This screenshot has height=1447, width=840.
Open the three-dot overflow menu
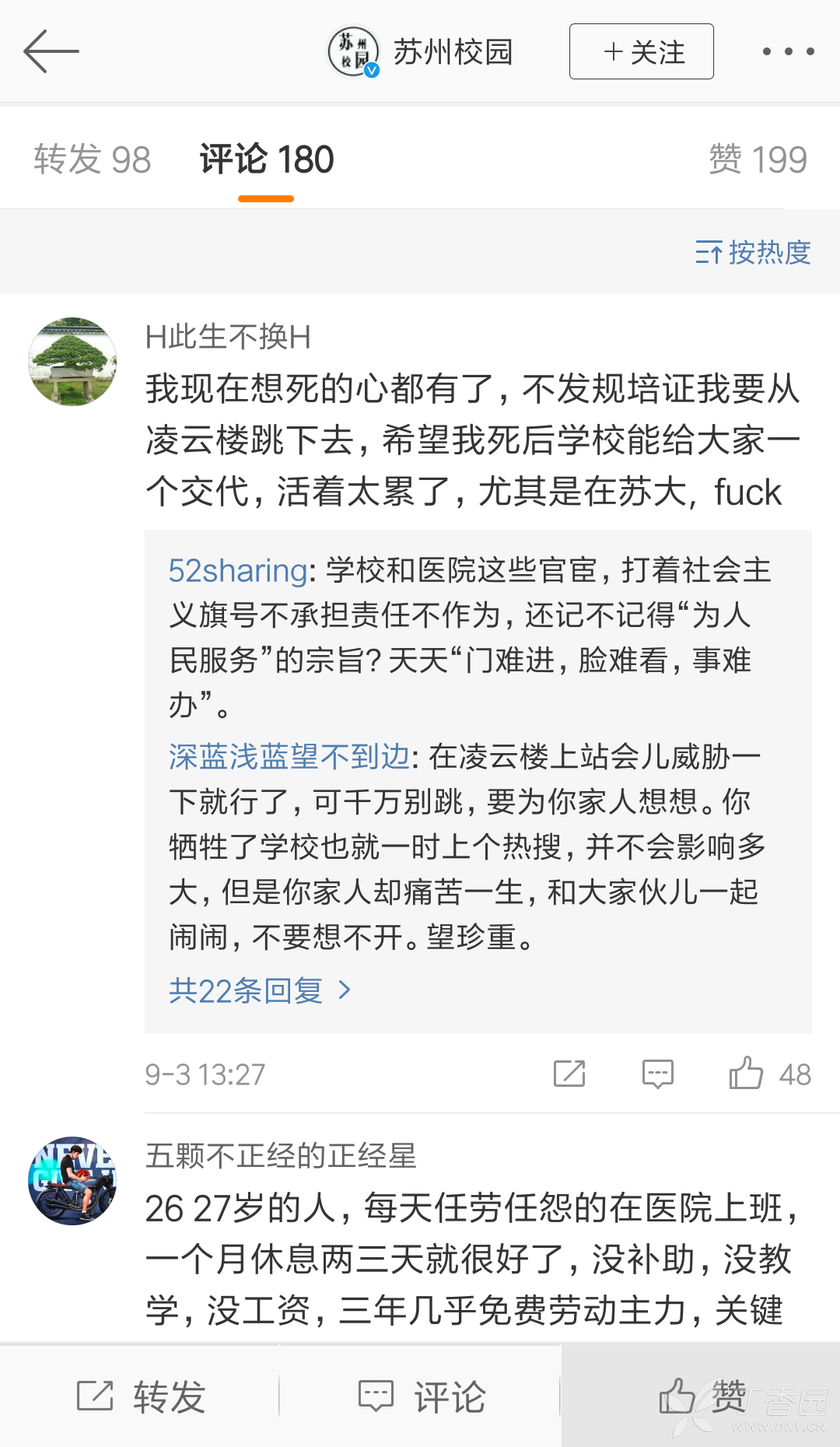[788, 51]
